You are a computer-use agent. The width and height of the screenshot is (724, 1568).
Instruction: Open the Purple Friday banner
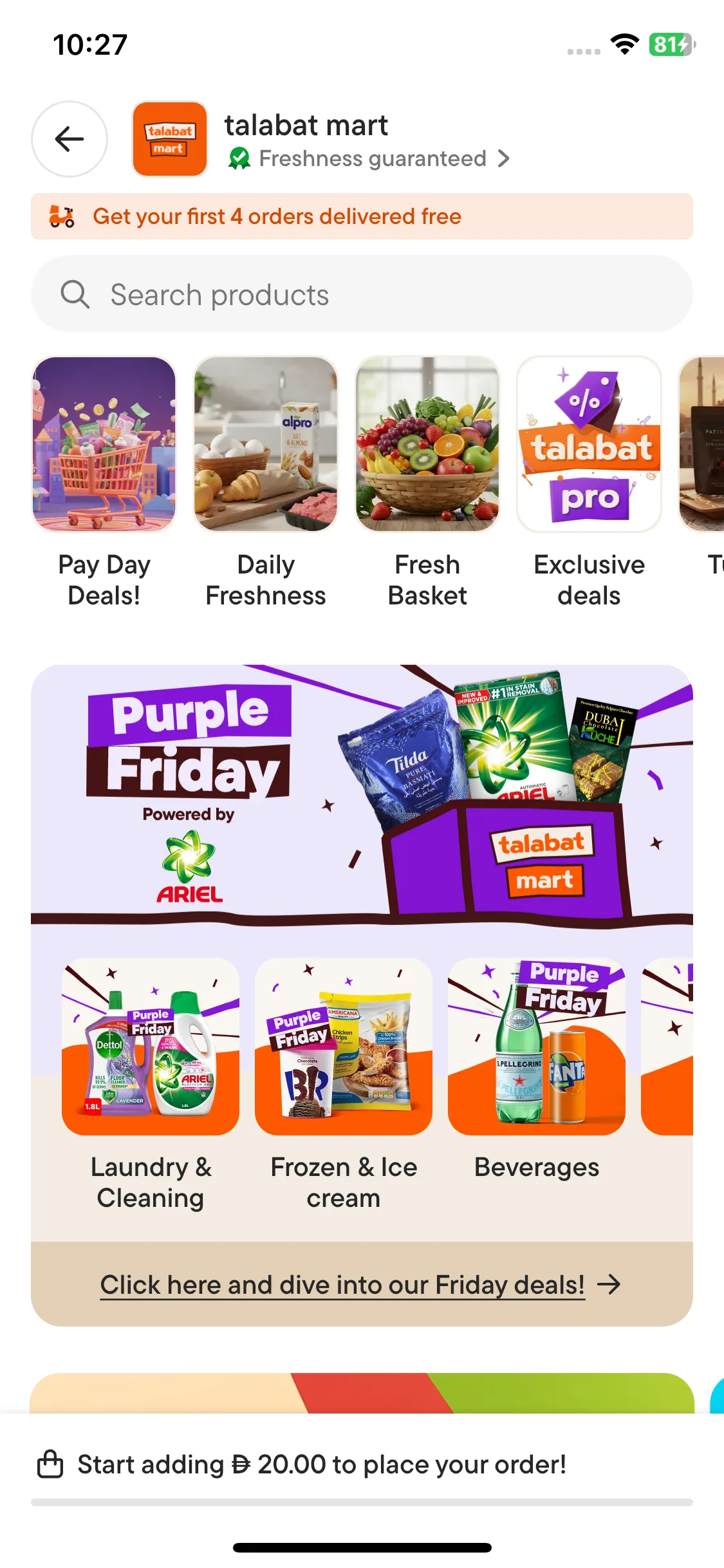pos(362,795)
